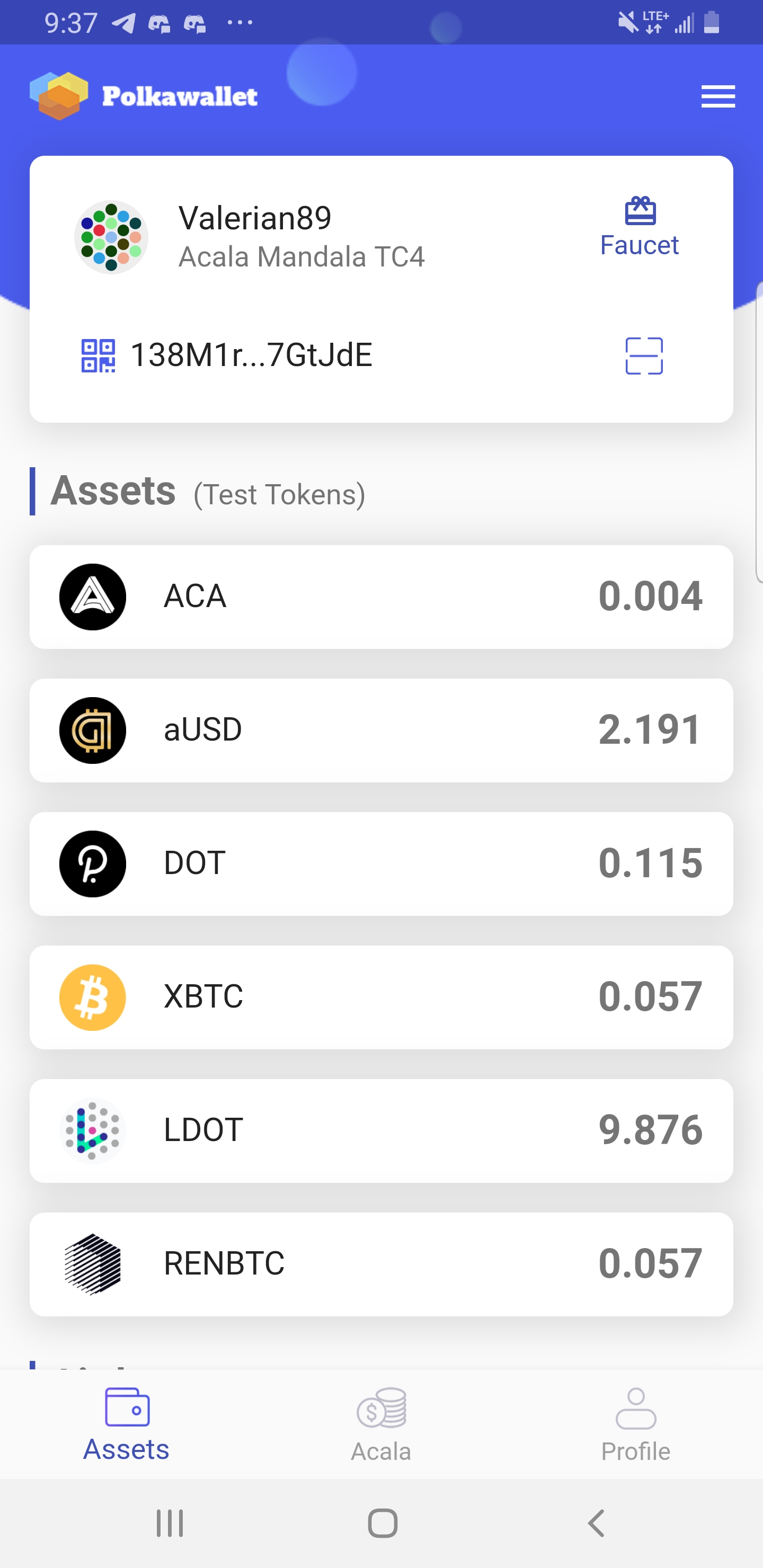The image size is (763, 1568).
Task: Select the DOT asset row
Action: 381,863
